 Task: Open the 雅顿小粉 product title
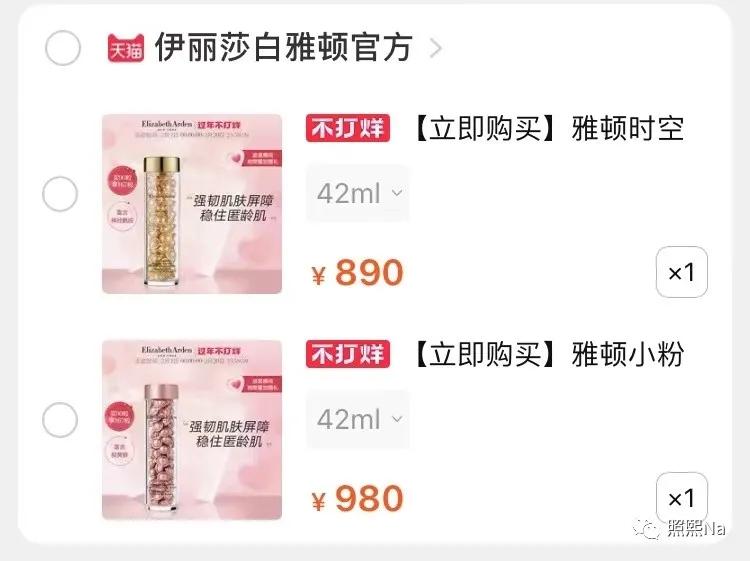point(548,353)
